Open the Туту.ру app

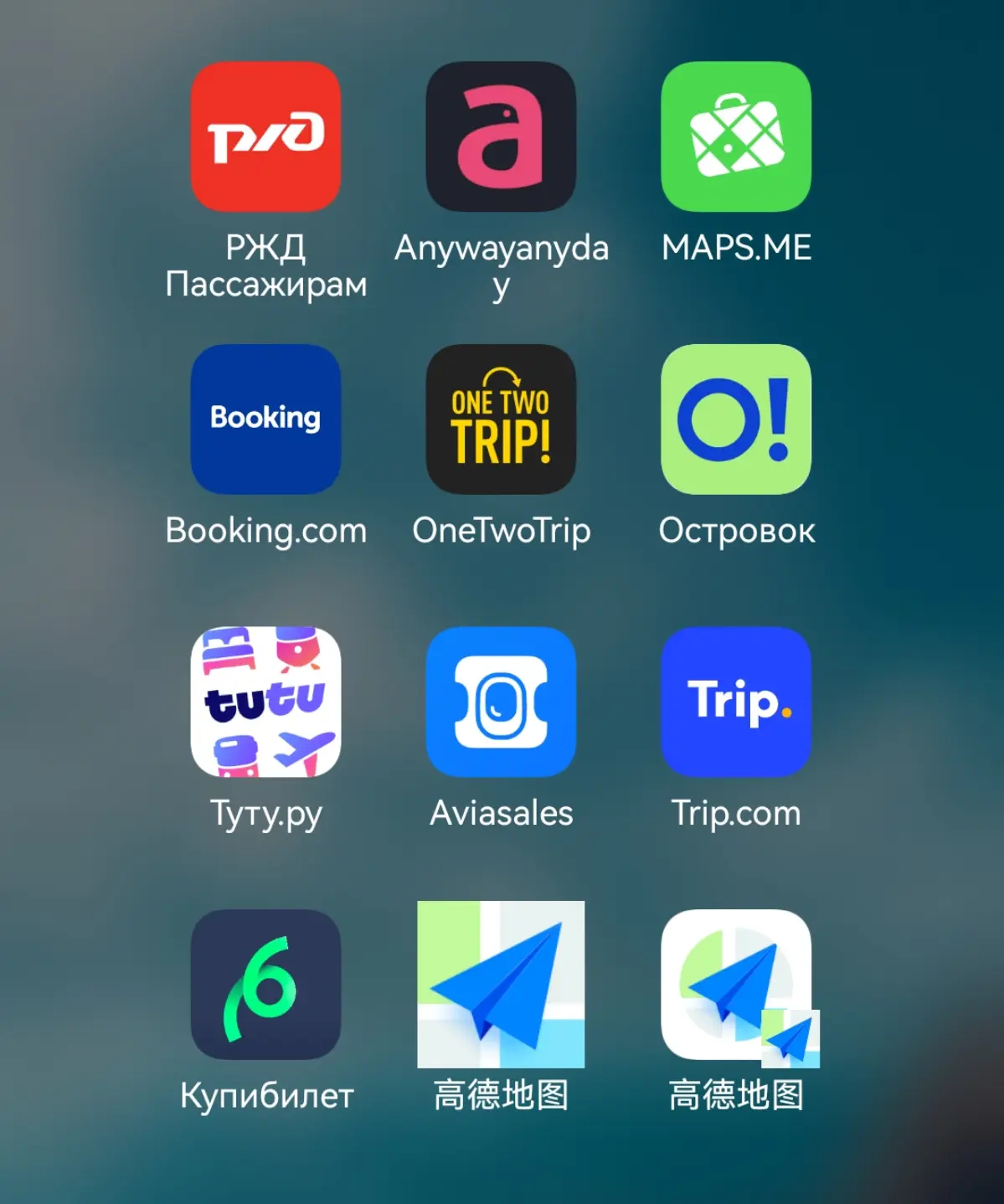(265, 702)
